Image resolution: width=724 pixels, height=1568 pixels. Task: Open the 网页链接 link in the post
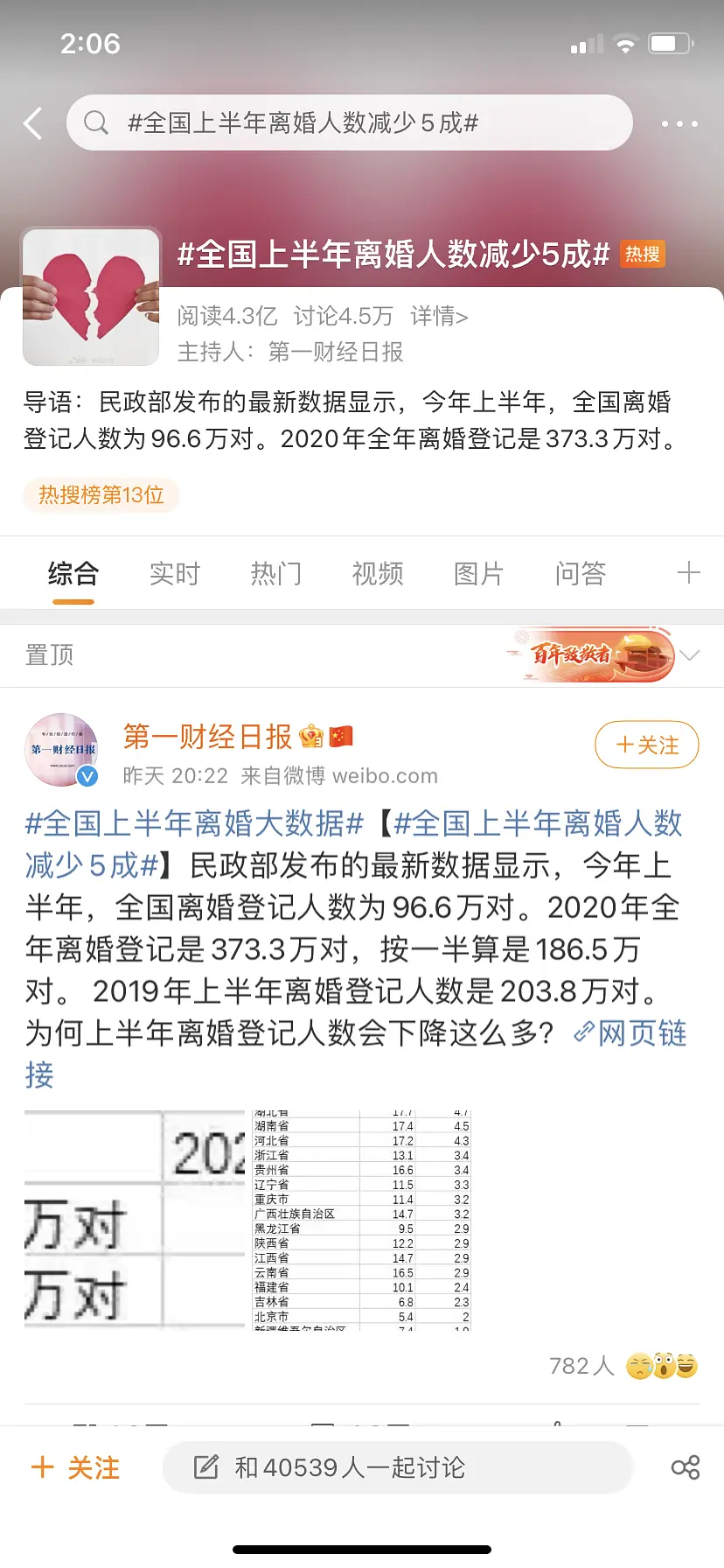click(630, 1034)
